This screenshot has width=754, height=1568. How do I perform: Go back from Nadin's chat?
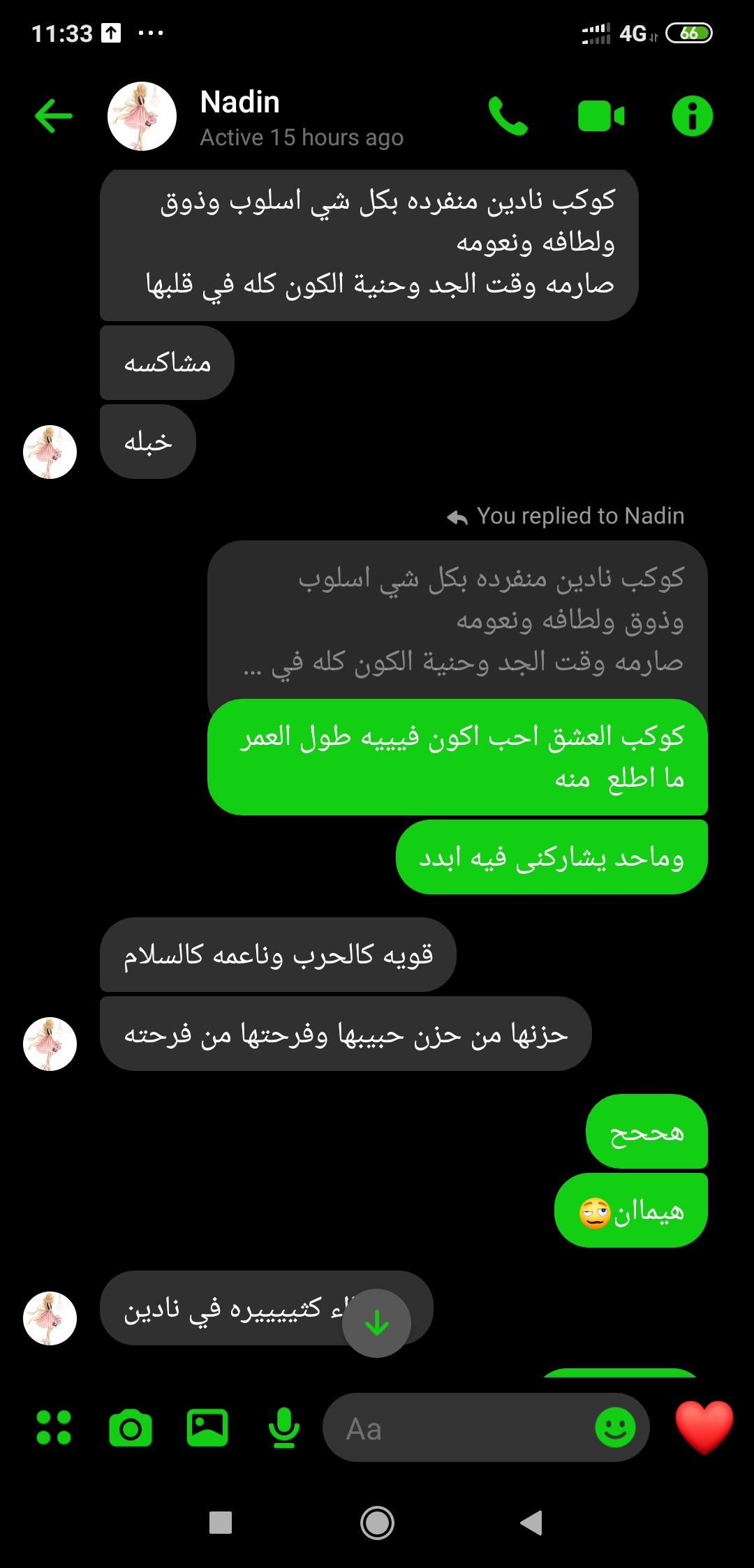[54, 116]
